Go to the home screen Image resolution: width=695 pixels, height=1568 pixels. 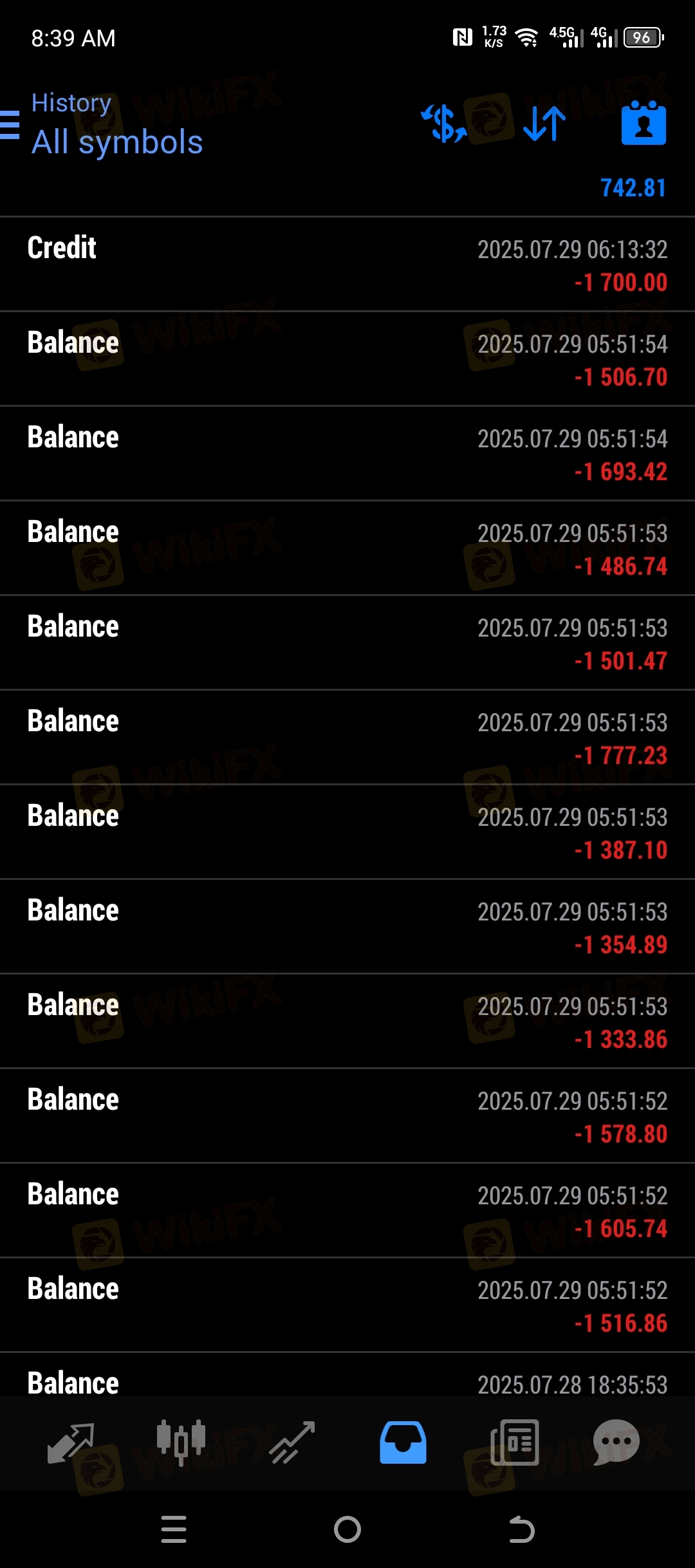click(x=347, y=1529)
